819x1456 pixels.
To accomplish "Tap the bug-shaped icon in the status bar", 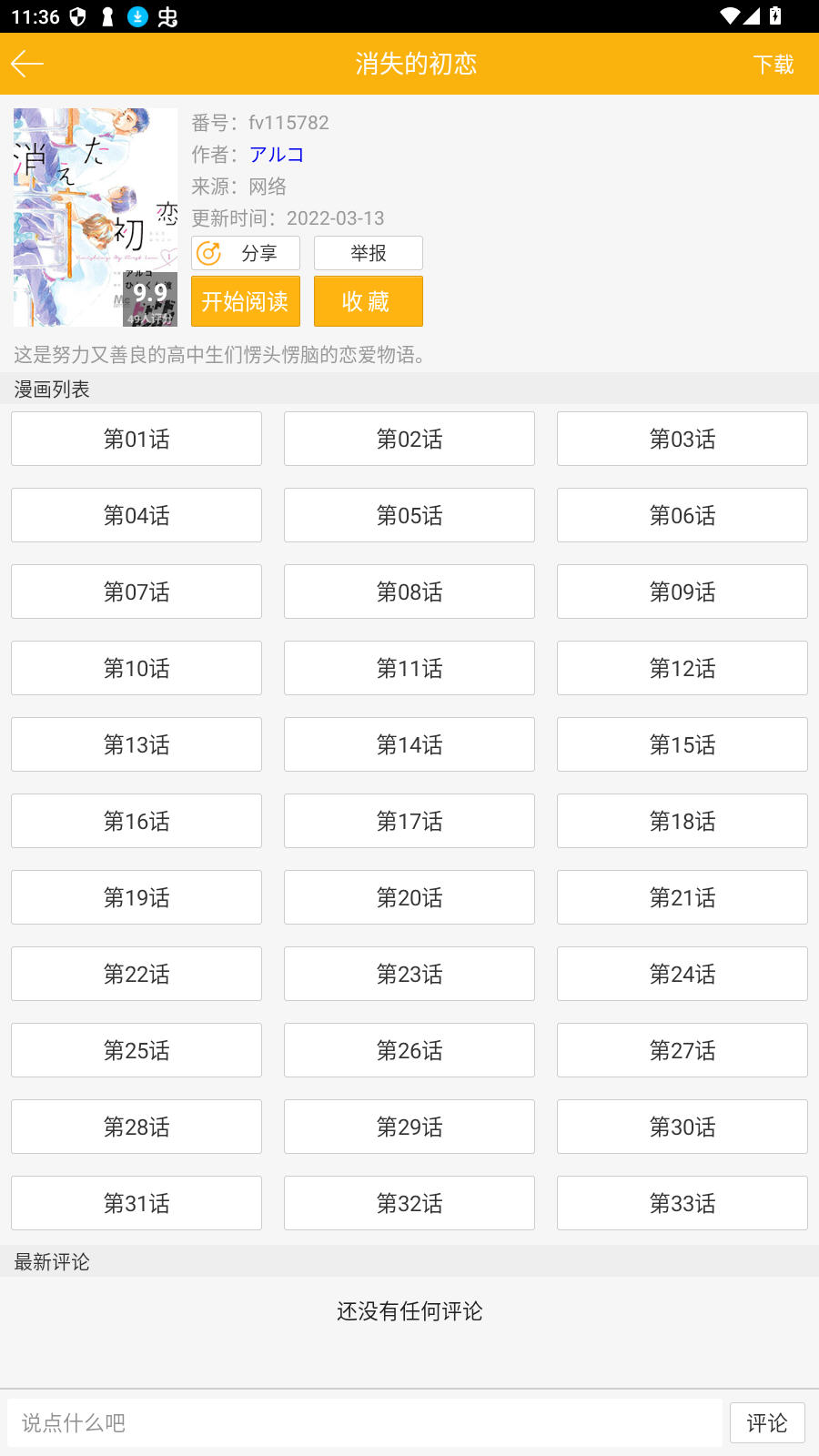I will click(167, 16).
